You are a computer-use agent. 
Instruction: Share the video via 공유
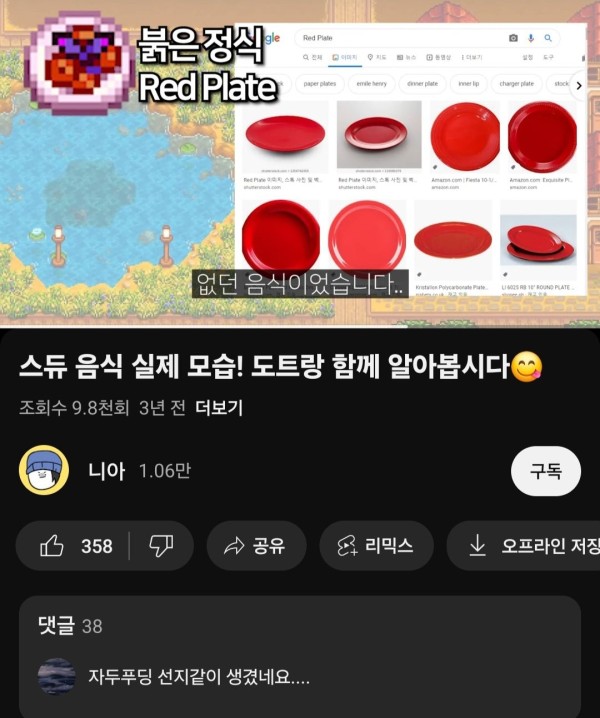pyautogui.click(x=254, y=546)
